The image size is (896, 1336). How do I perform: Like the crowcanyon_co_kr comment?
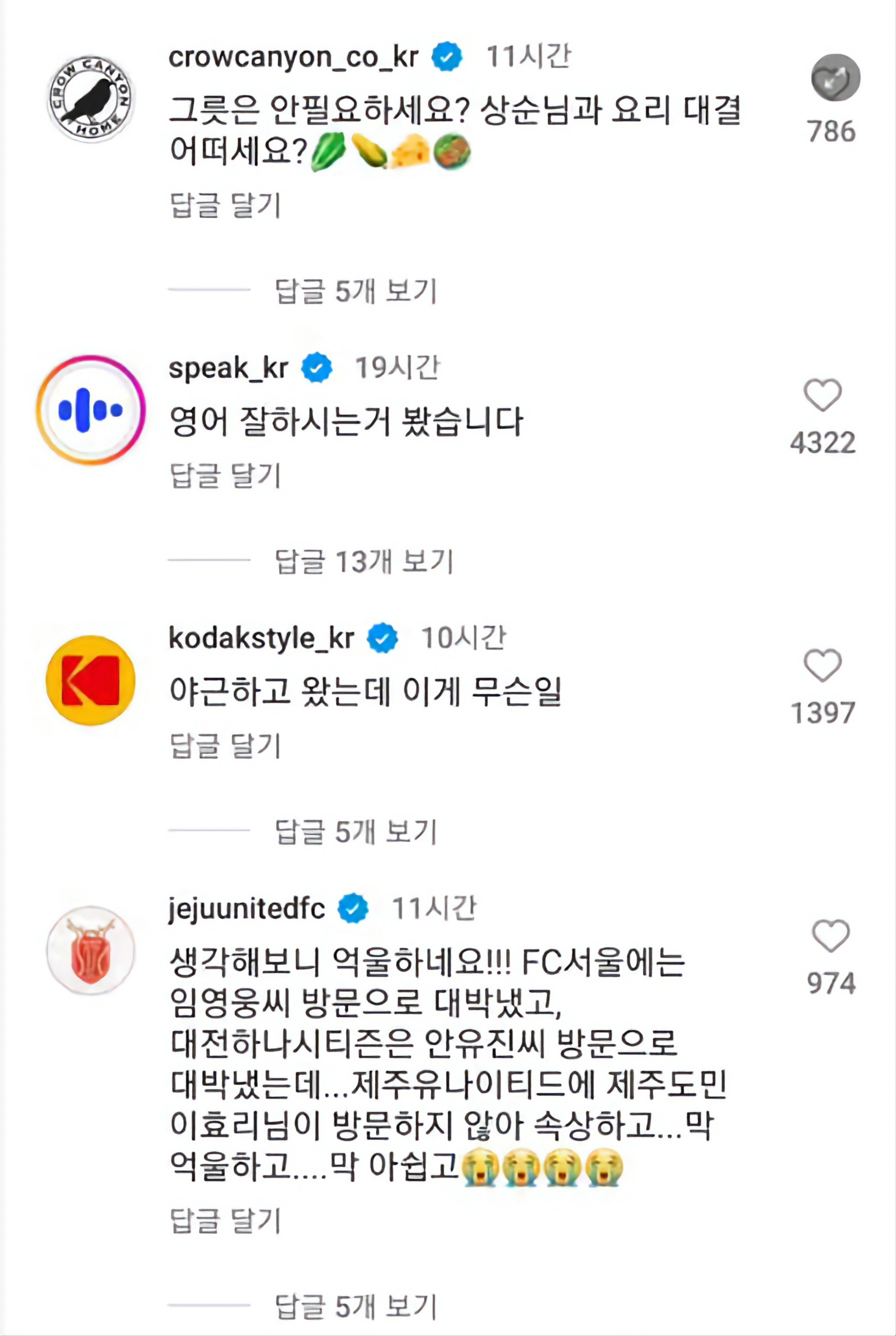coord(835,77)
